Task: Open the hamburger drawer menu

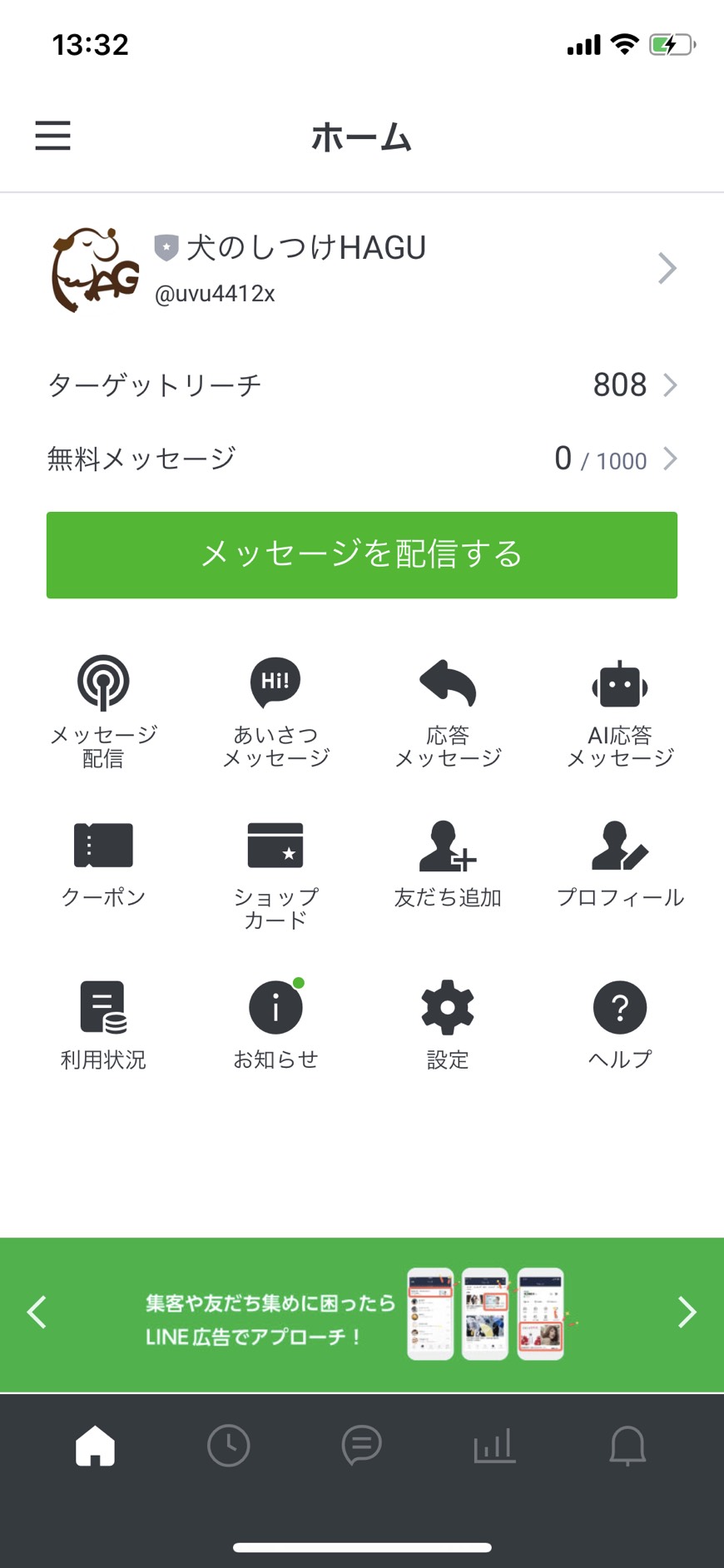Action: click(x=52, y=135)
